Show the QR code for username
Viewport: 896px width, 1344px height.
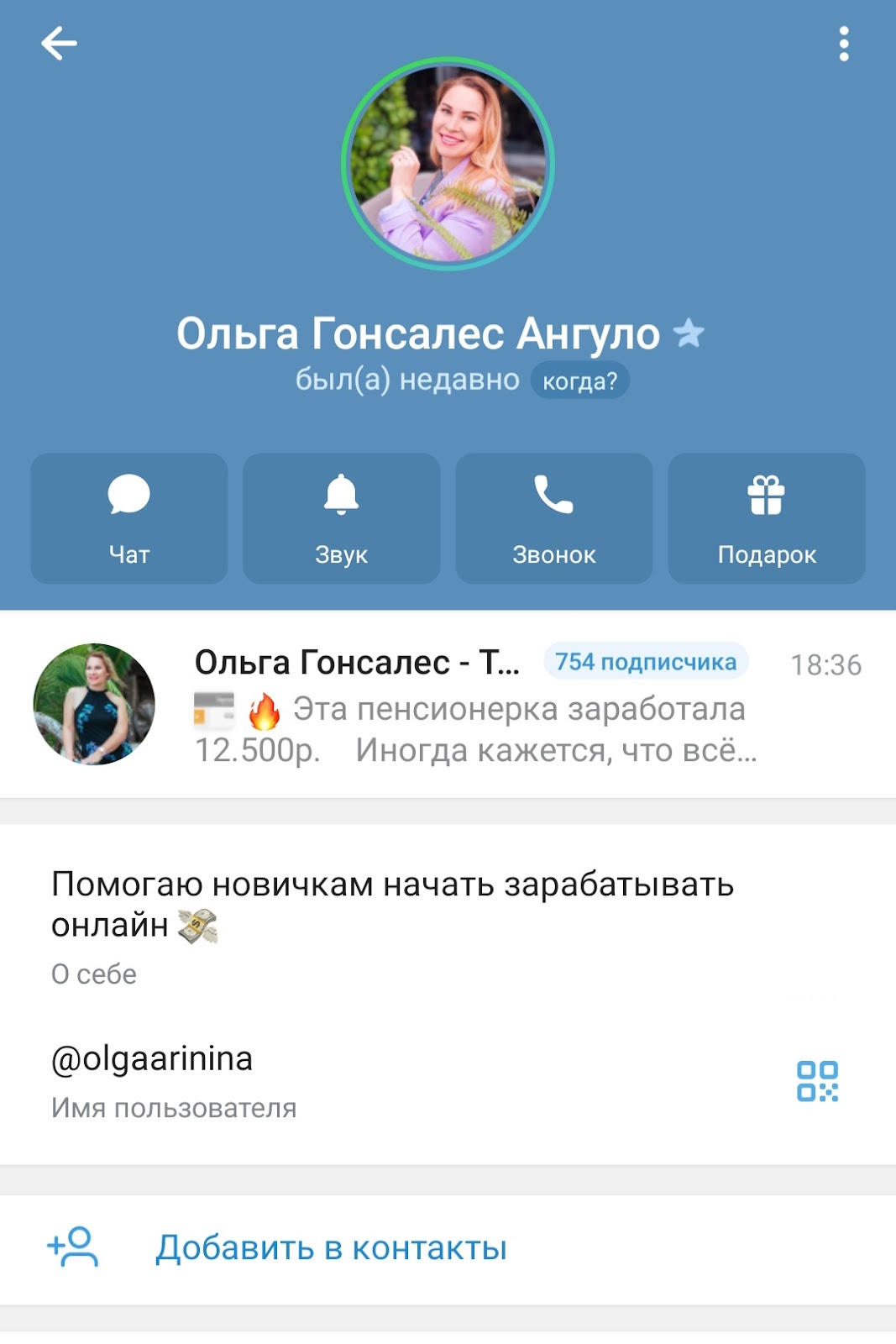tap(817, 1081)
